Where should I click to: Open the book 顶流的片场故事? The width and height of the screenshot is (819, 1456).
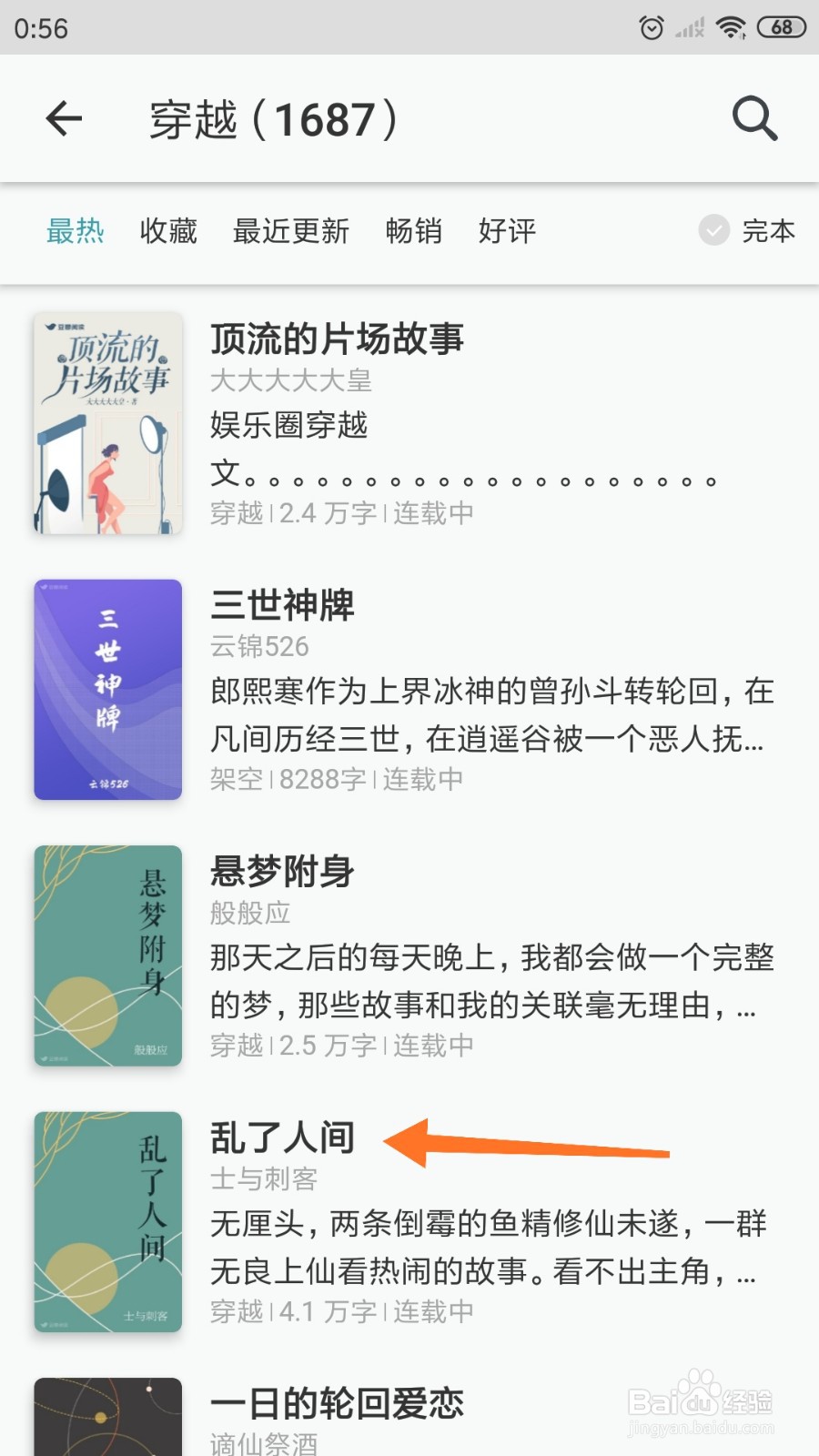pos(337,339)
